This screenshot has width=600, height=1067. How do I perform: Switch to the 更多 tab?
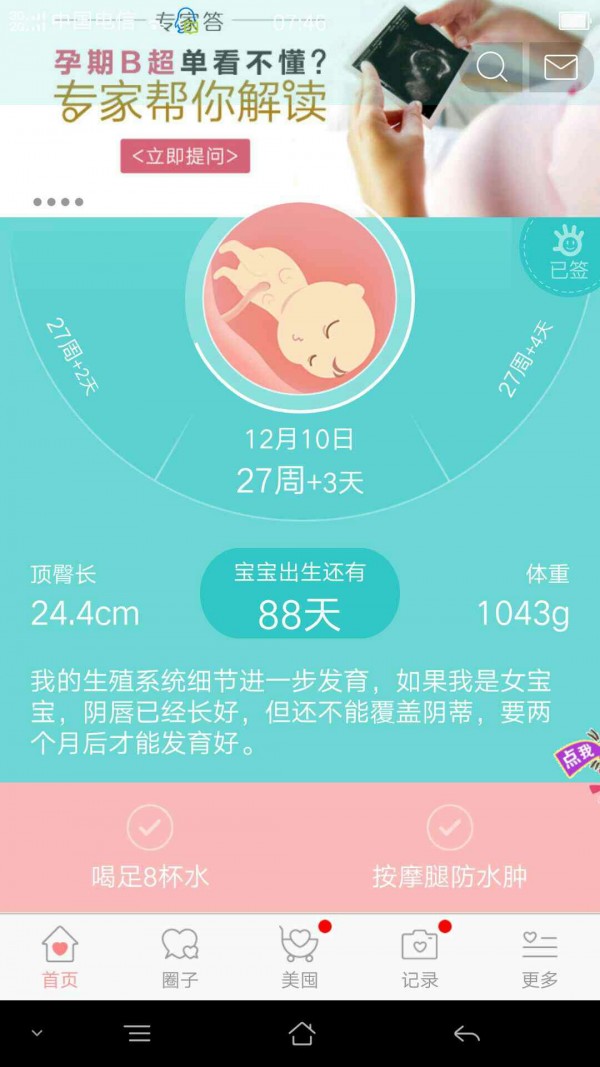(x=540, y=957)
